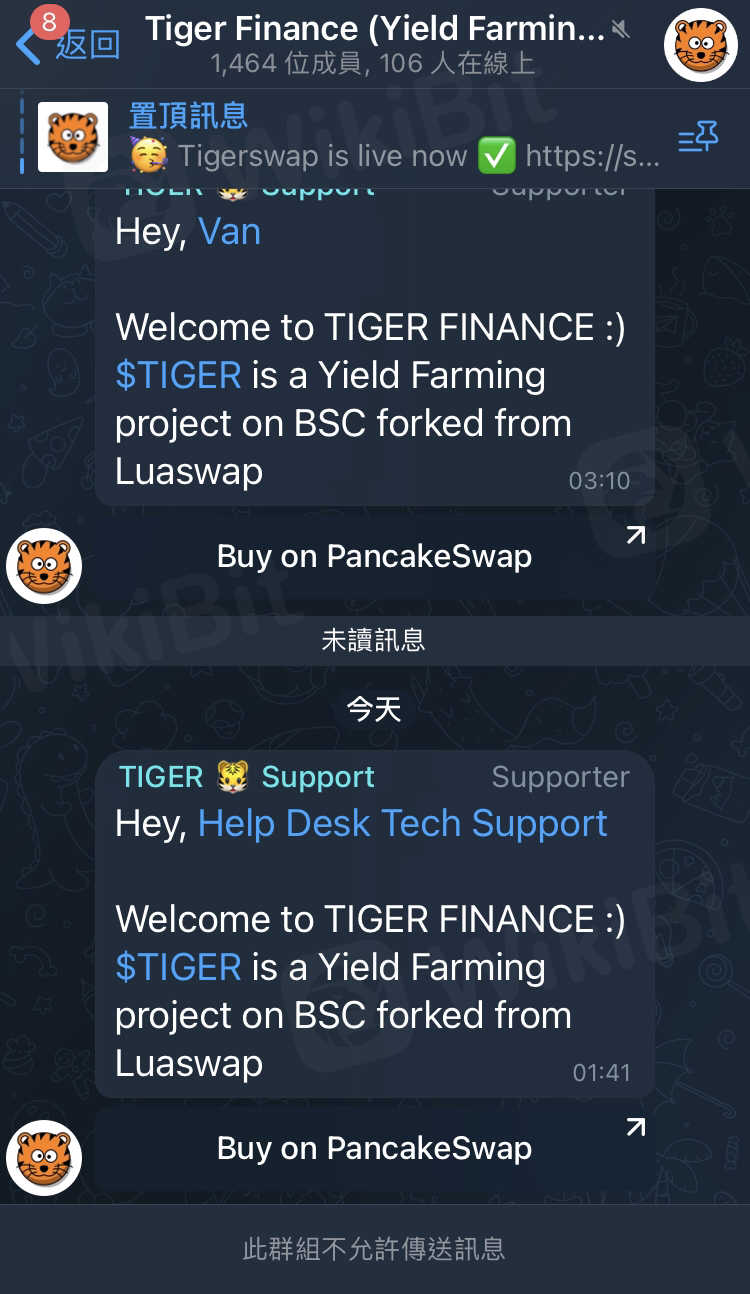
Task: Open the group avatar in header
Action: (x=700, y=45)
